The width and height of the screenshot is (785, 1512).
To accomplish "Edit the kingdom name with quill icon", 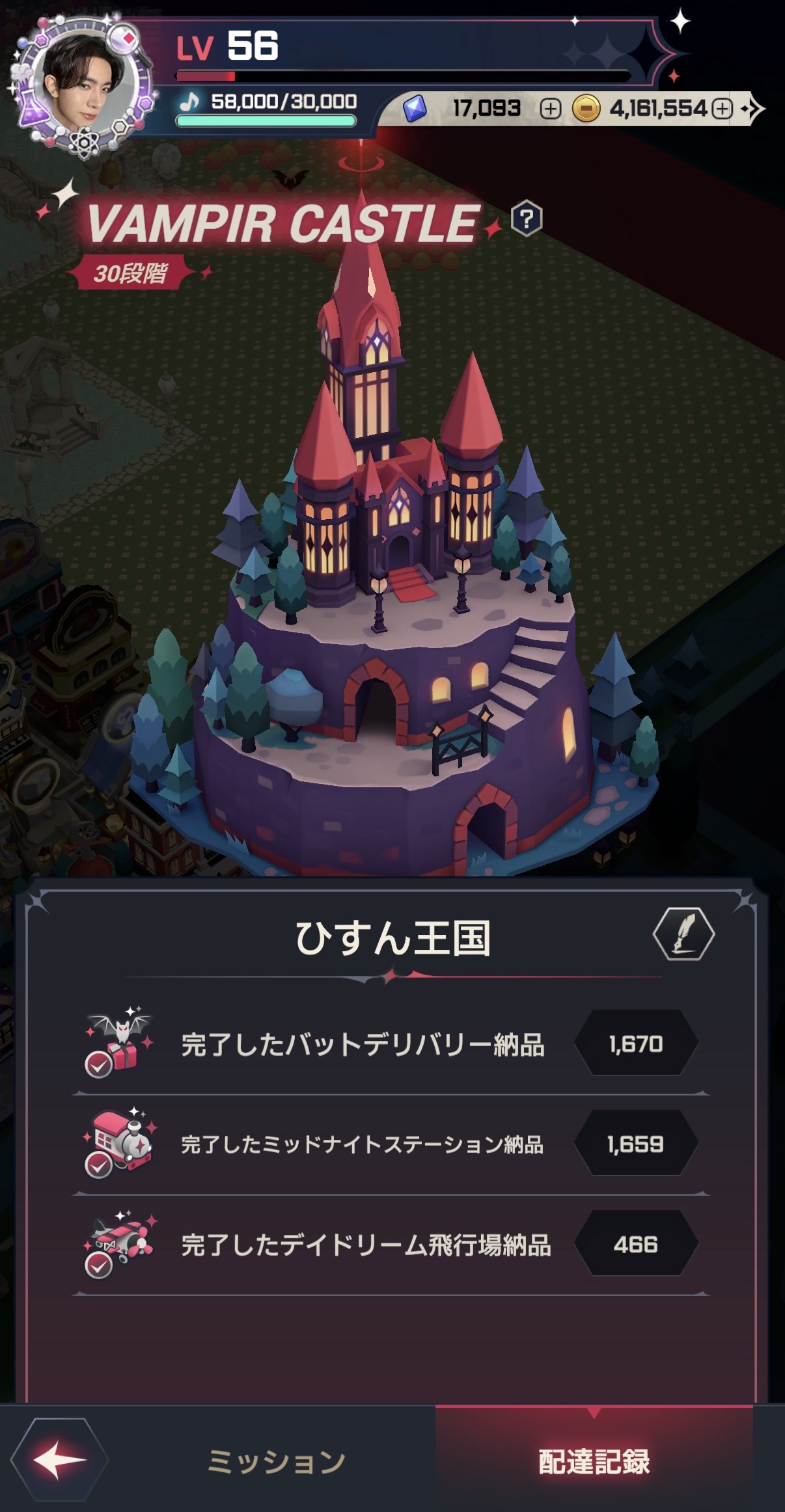I will tap(683, 934).
